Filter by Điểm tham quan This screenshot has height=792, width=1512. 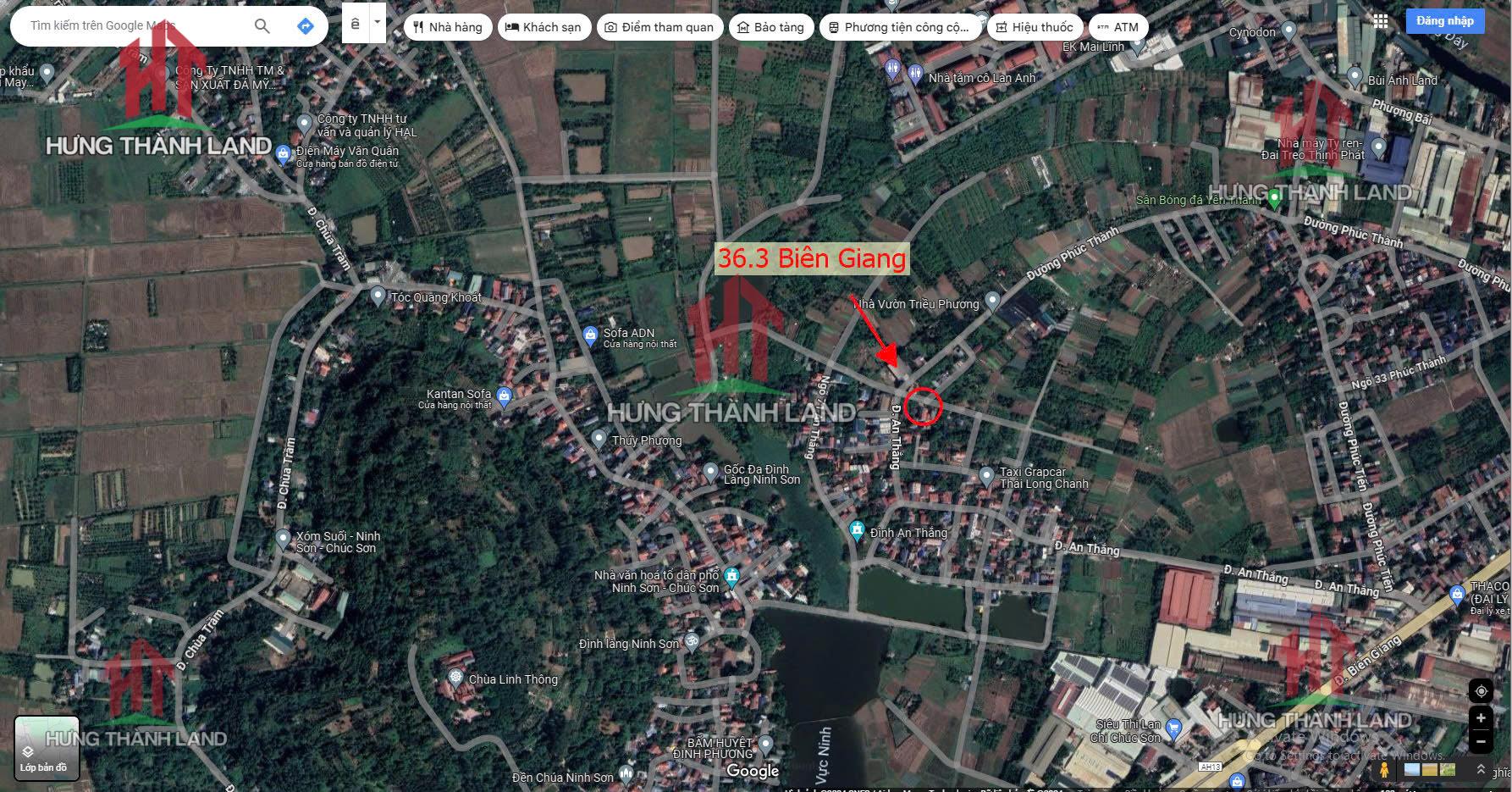tap(659, 27)
